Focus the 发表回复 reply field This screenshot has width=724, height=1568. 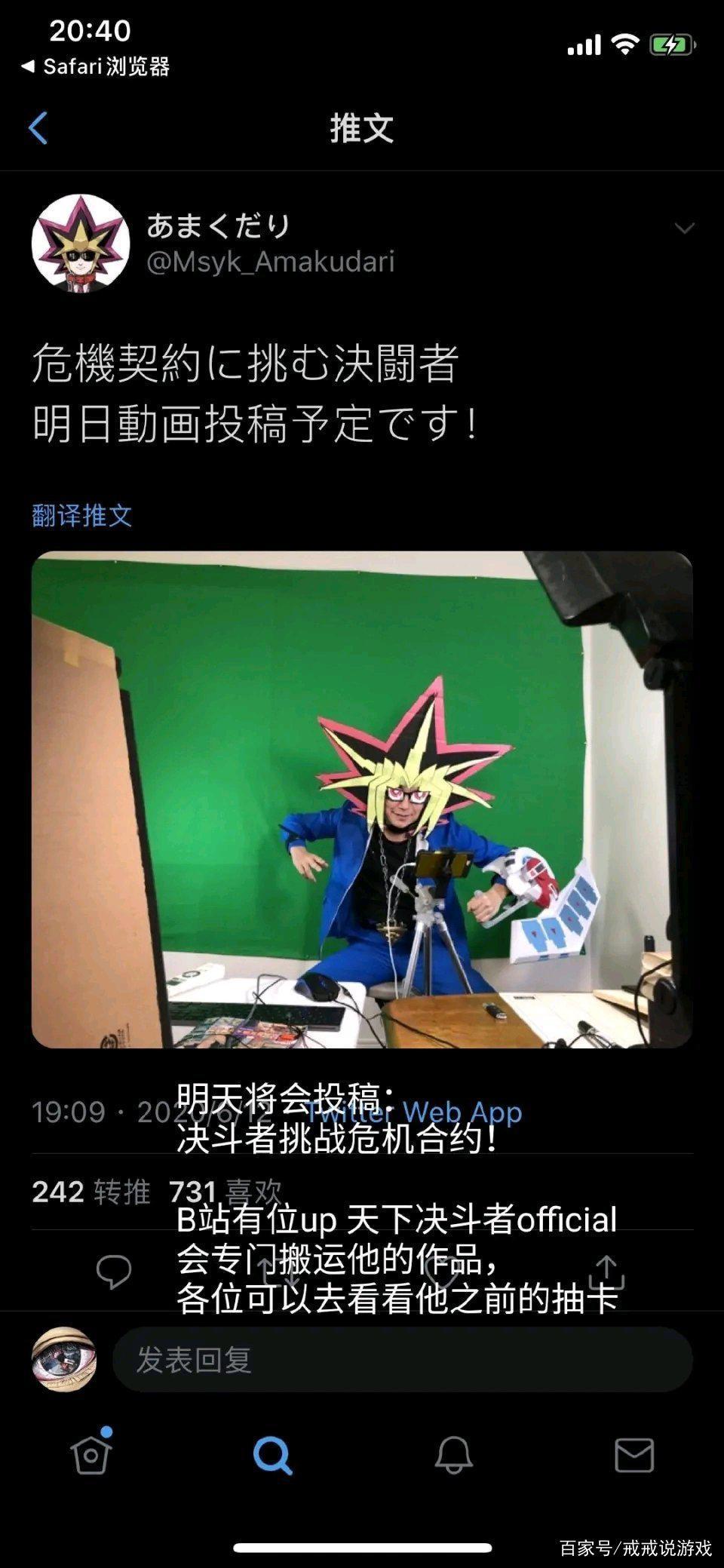[402, 1359]
